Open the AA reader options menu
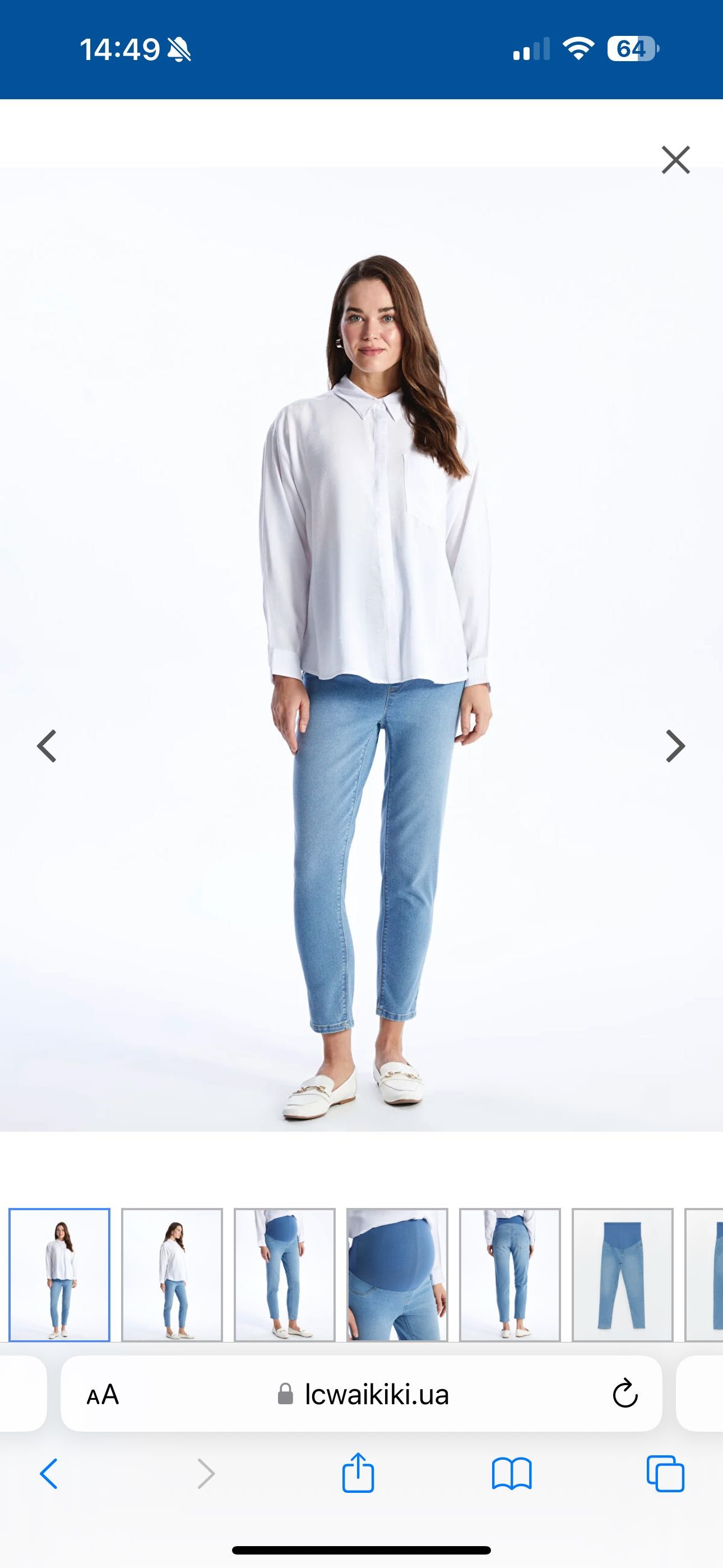The height and width of the screenshot is (1568, 723). click(102, 1395)
